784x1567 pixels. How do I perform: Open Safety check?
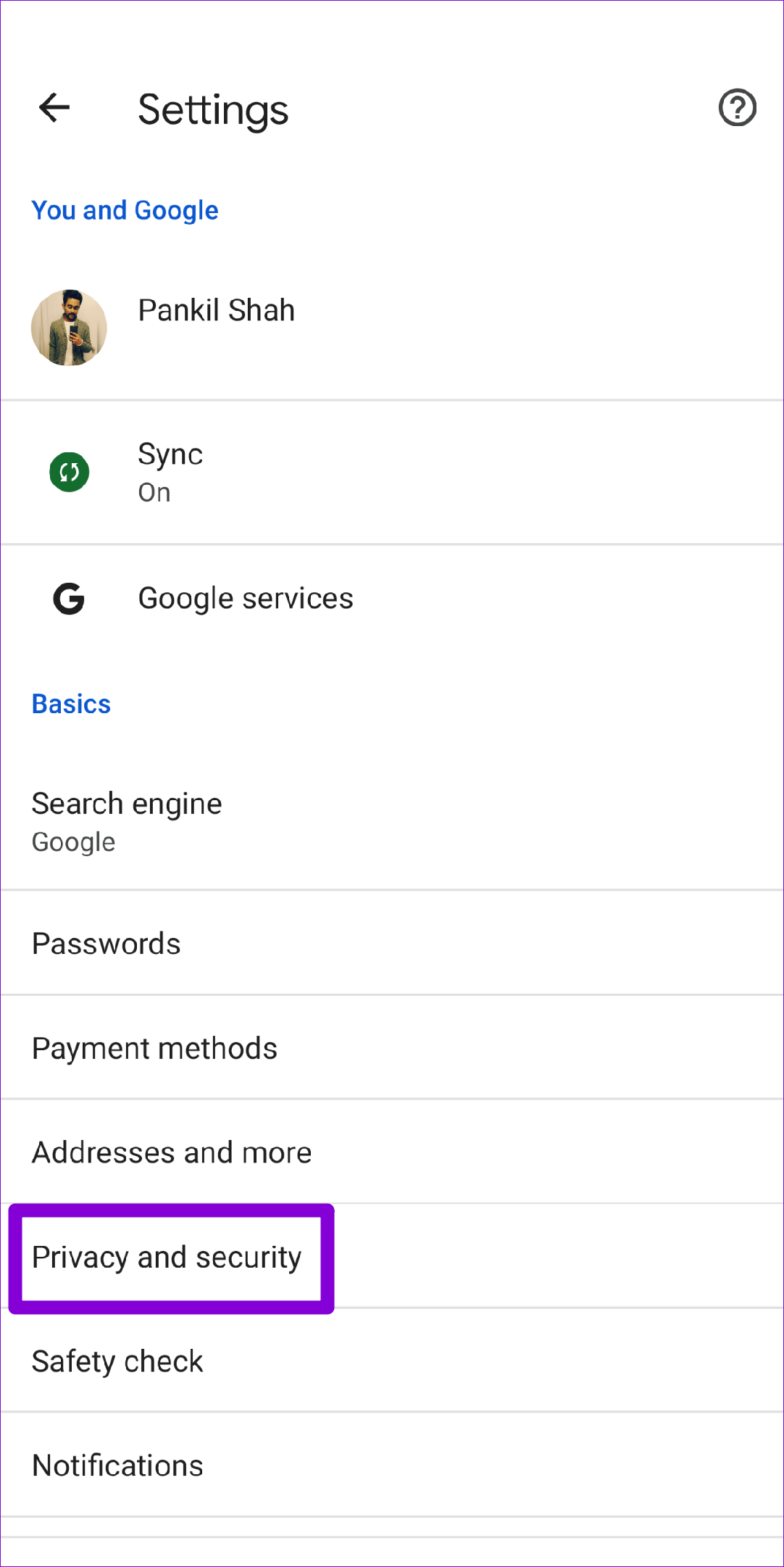[x=392, y=1360]
